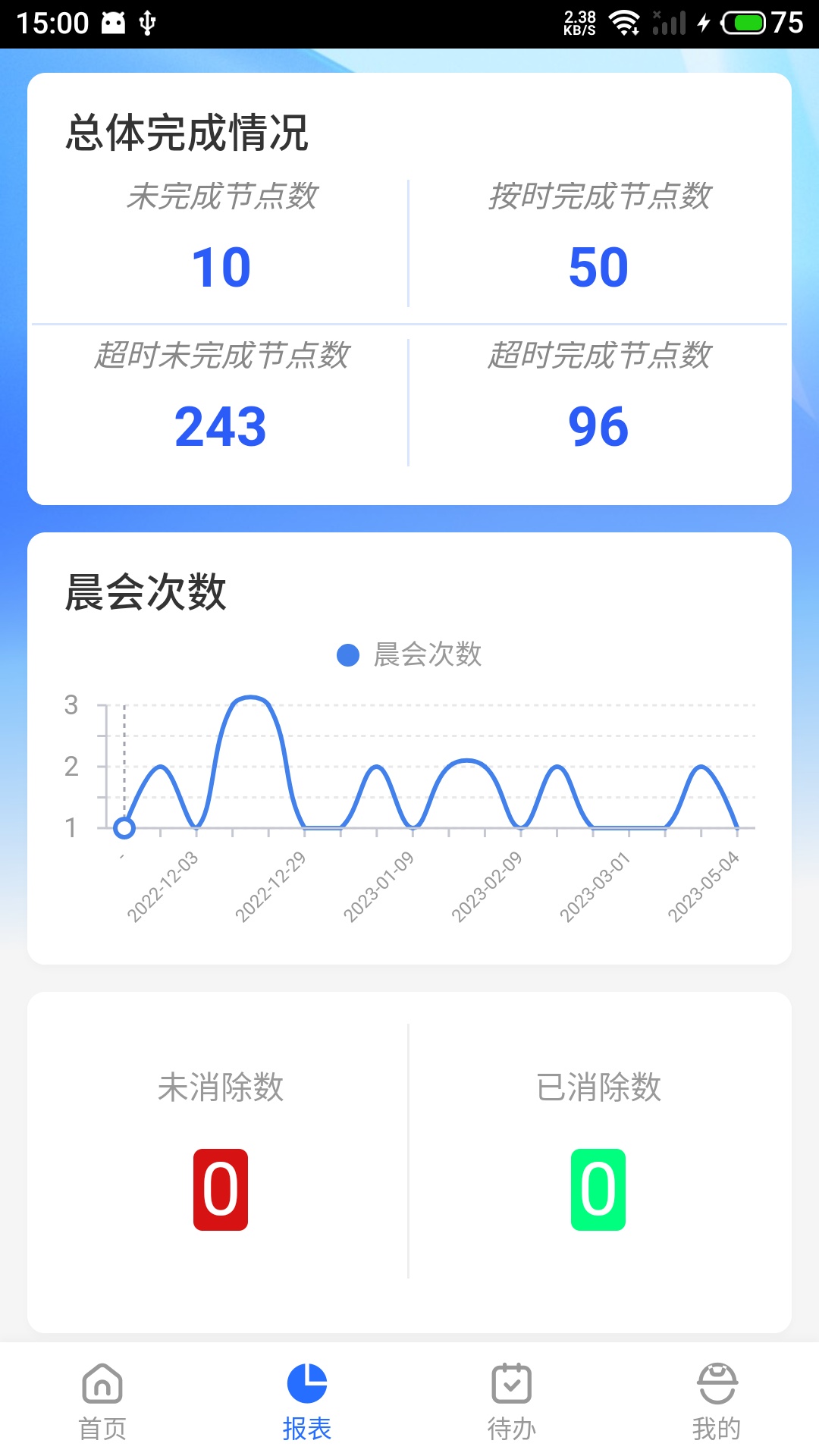
Task: Tap the 超时未完成节点数 value 243
Action: (x=220, y=426)
